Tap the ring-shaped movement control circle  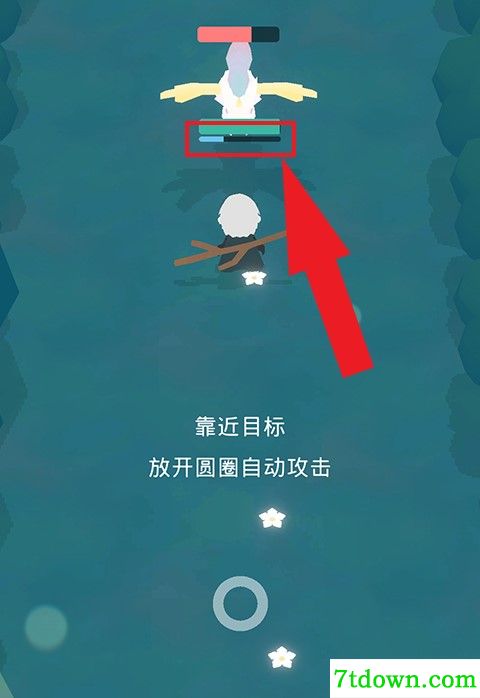tap(240, 604)
